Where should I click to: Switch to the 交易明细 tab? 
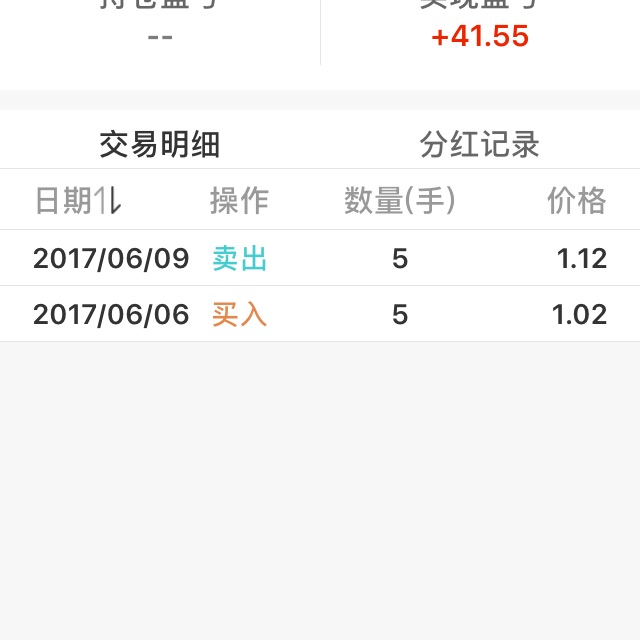160,145
